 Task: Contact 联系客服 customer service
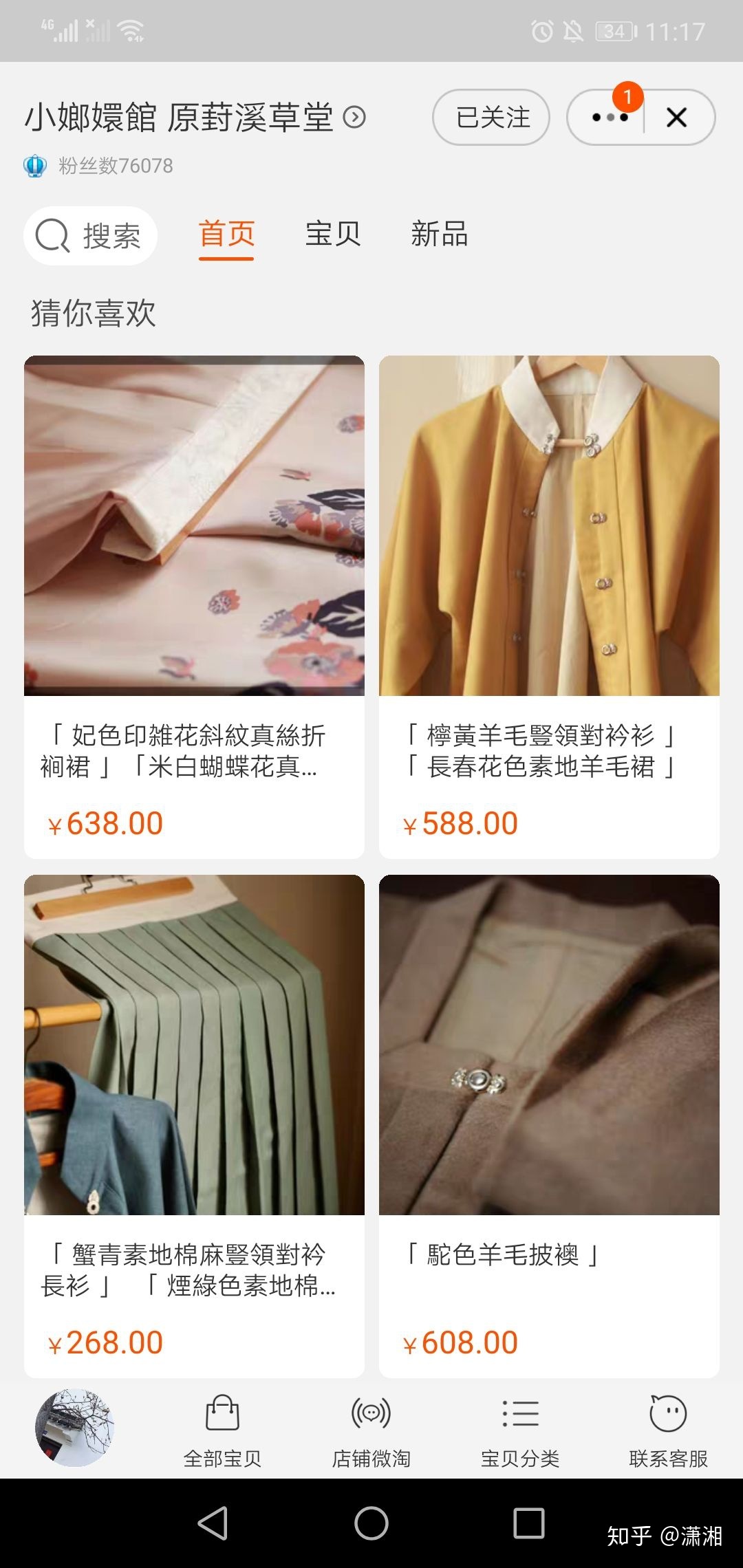tap(668, 1430)
